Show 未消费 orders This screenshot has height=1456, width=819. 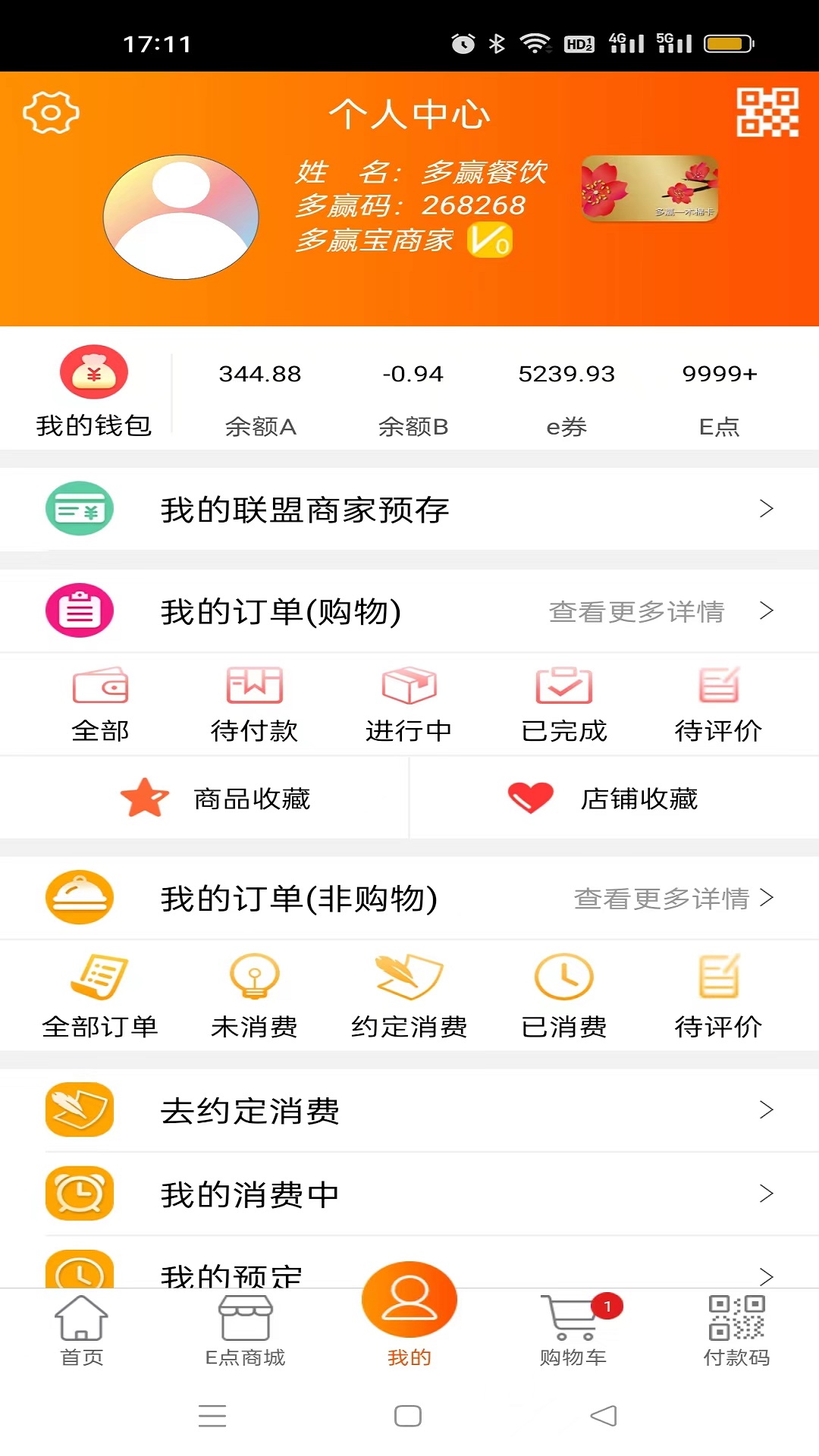[x=254, y=996]
